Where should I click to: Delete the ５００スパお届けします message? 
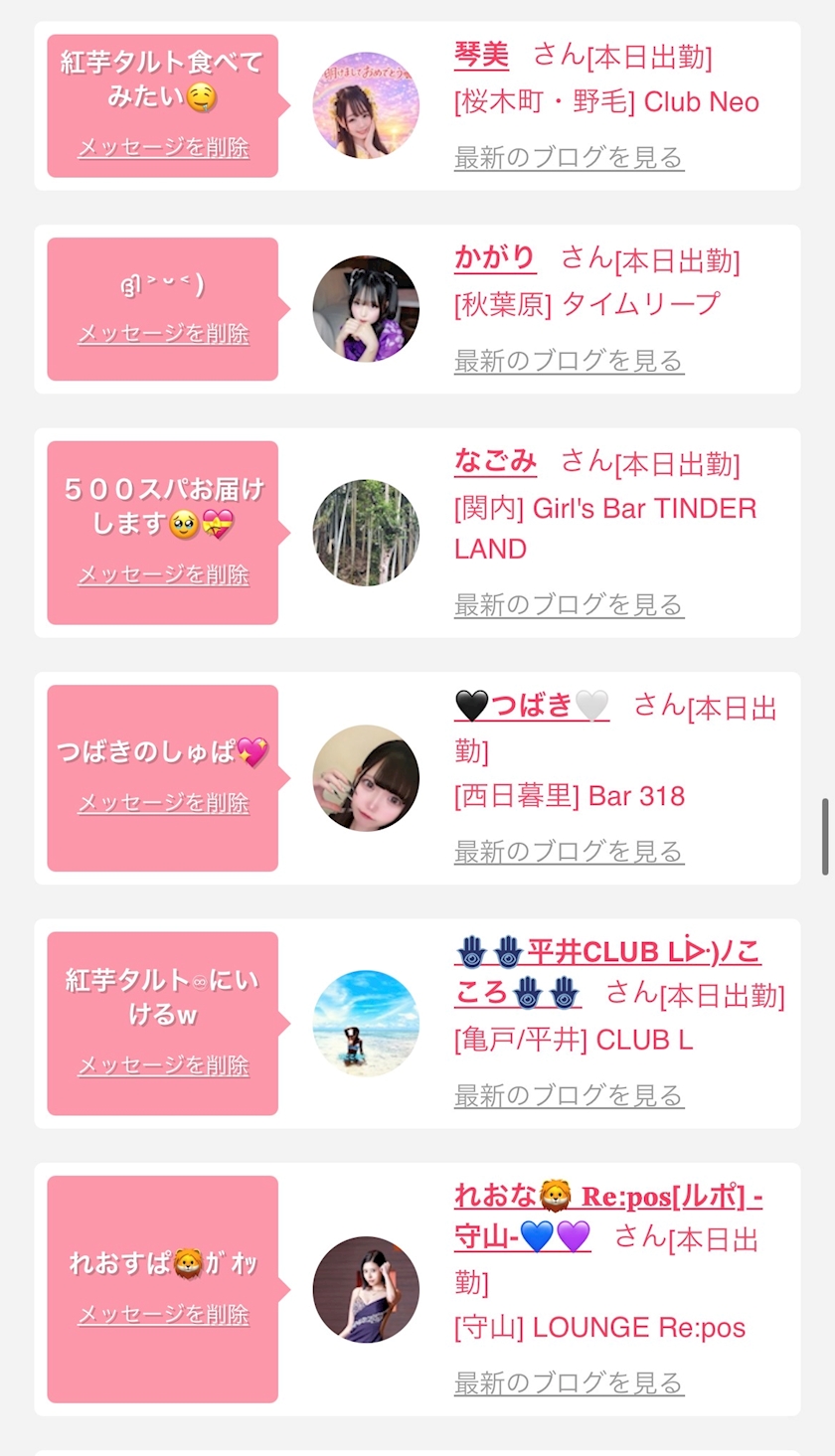tap(163, 574)
